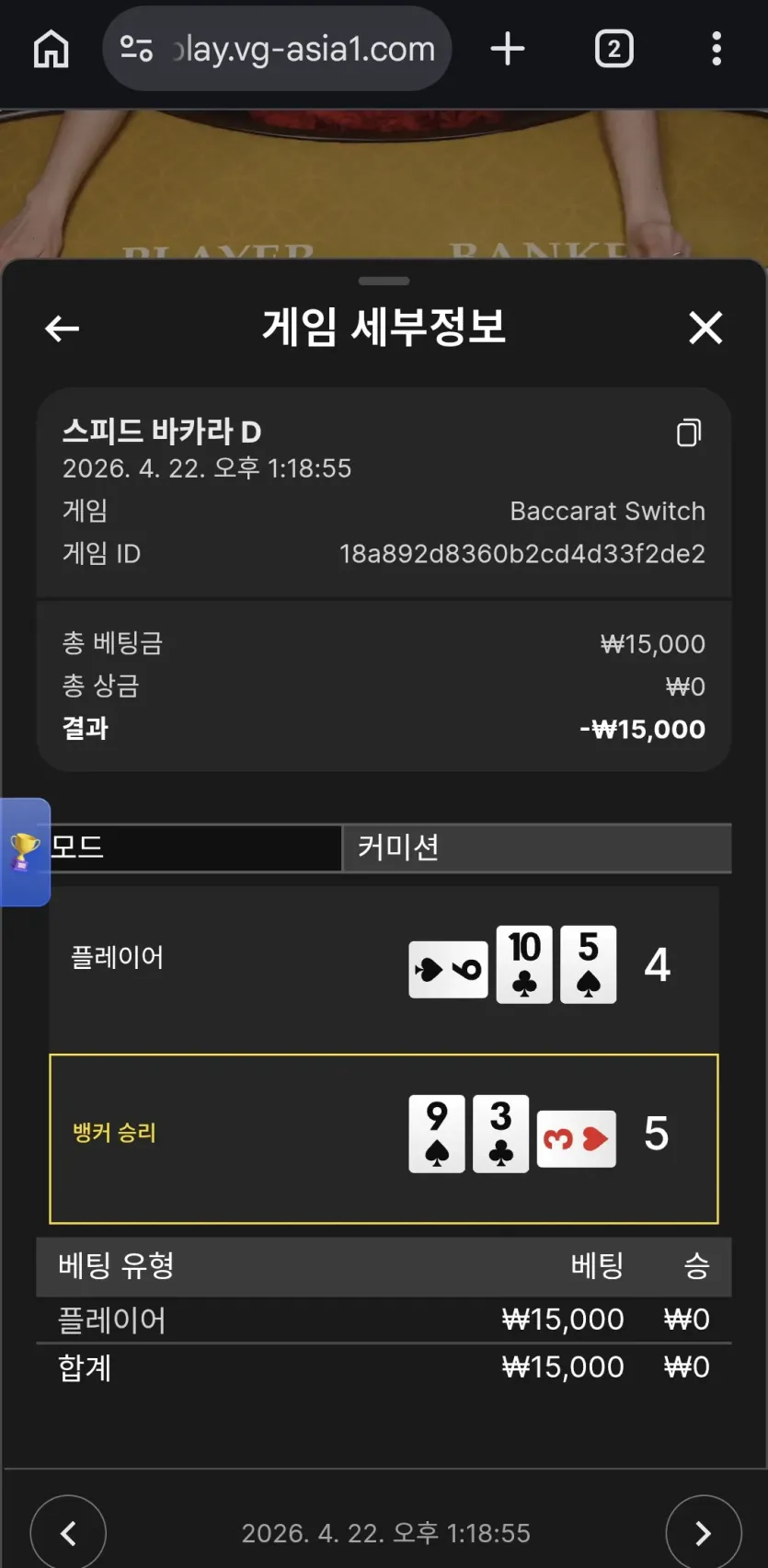The width and height of the screenshot is (768, 1568).
Task: Open the browser overflow menu
Action: 716,49
